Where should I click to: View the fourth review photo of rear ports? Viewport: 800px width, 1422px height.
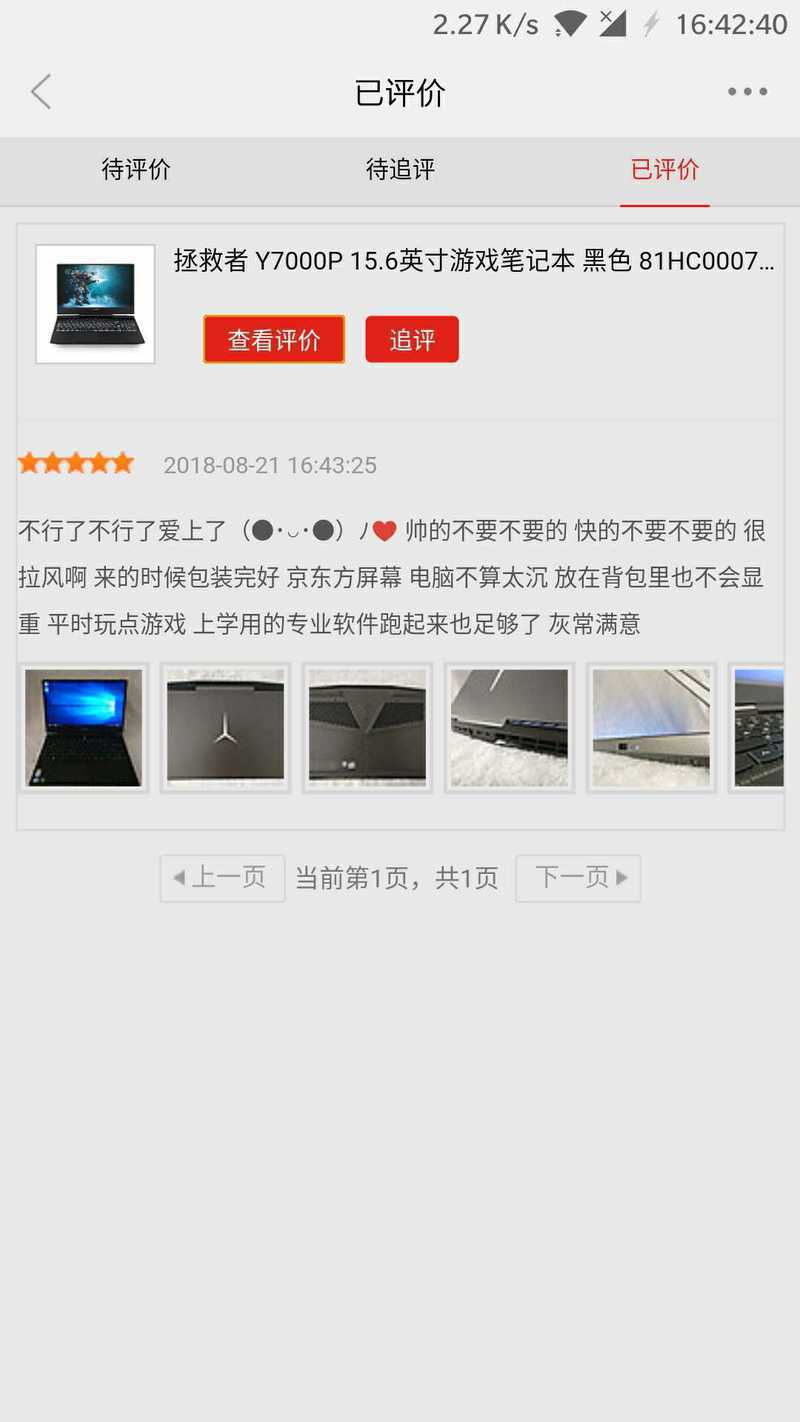pos(510,728)
